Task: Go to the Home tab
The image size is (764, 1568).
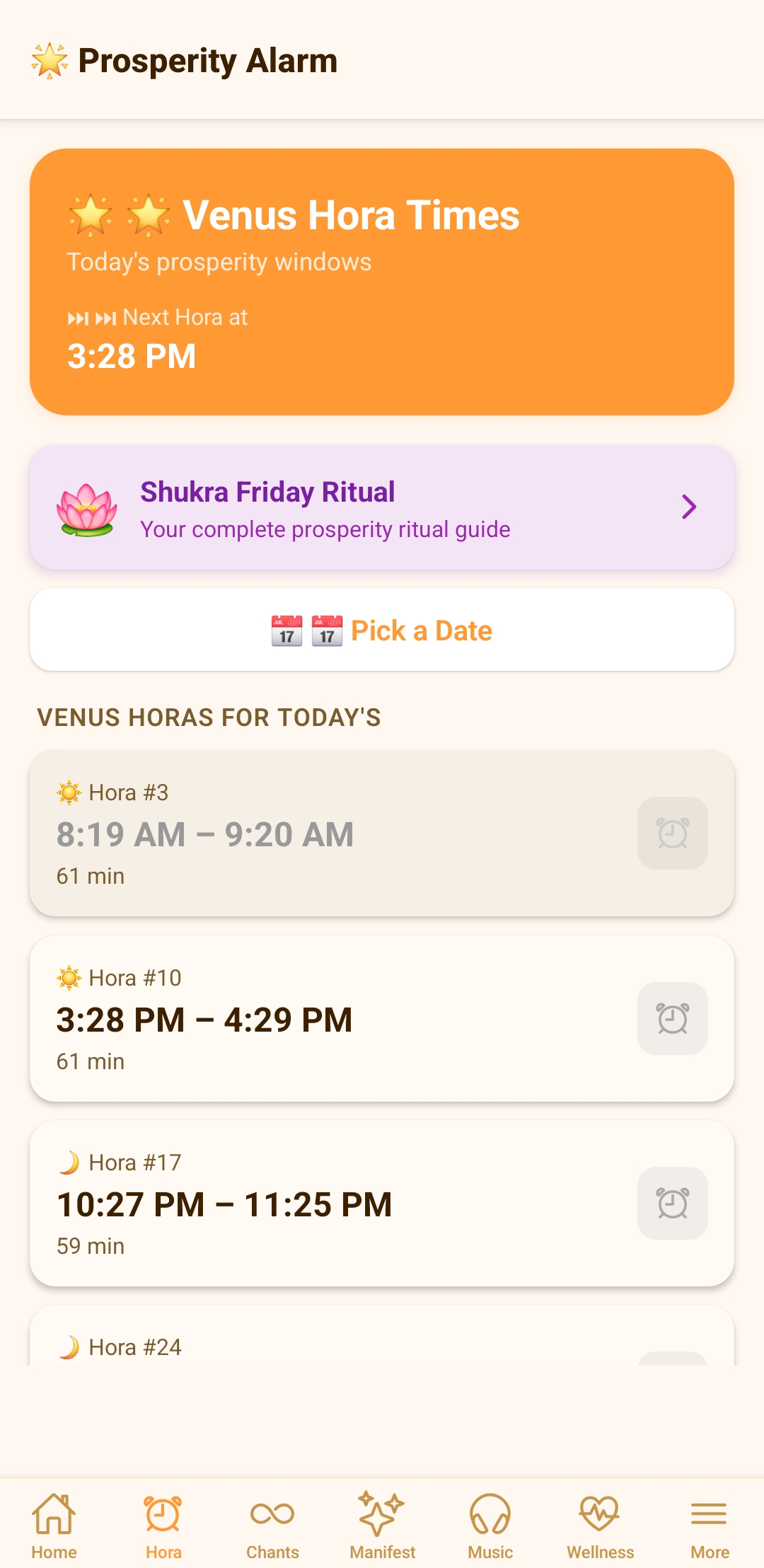Action: [x=54, y=1526]
